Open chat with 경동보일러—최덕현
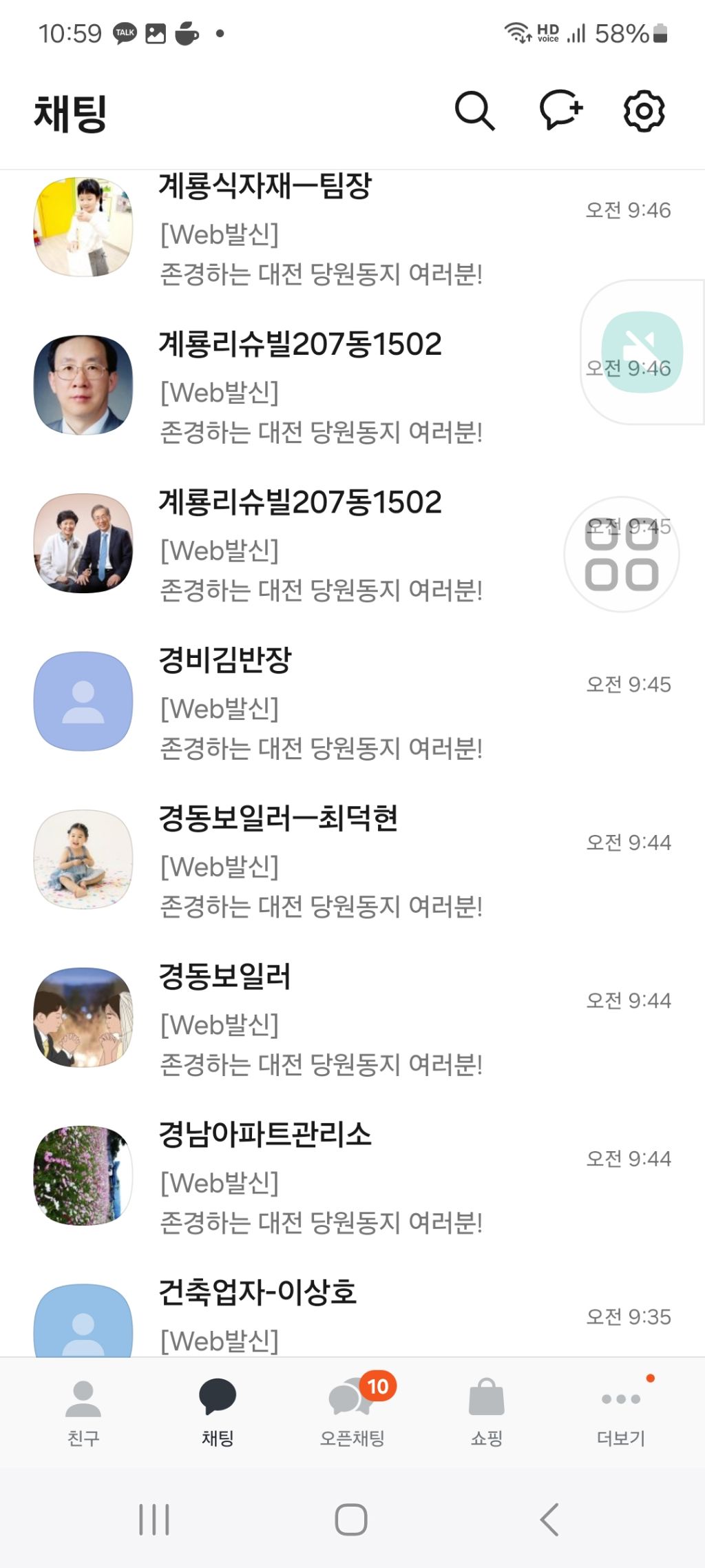This screenshot has width=705, height=1568. 320,859
